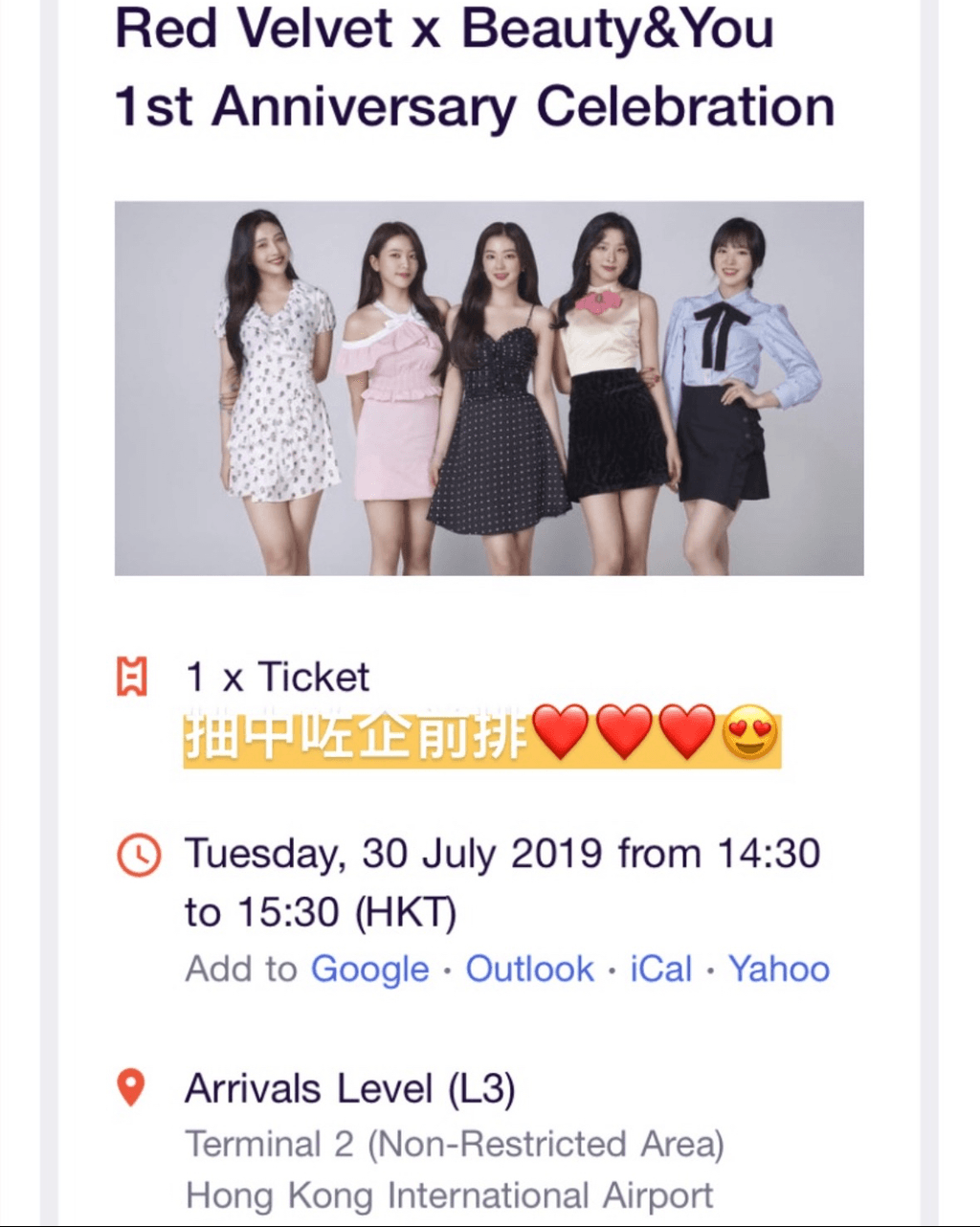Add the event to Outlook calendar
The width and height of the screenshot is (980, 1227).
click(529, 969)
